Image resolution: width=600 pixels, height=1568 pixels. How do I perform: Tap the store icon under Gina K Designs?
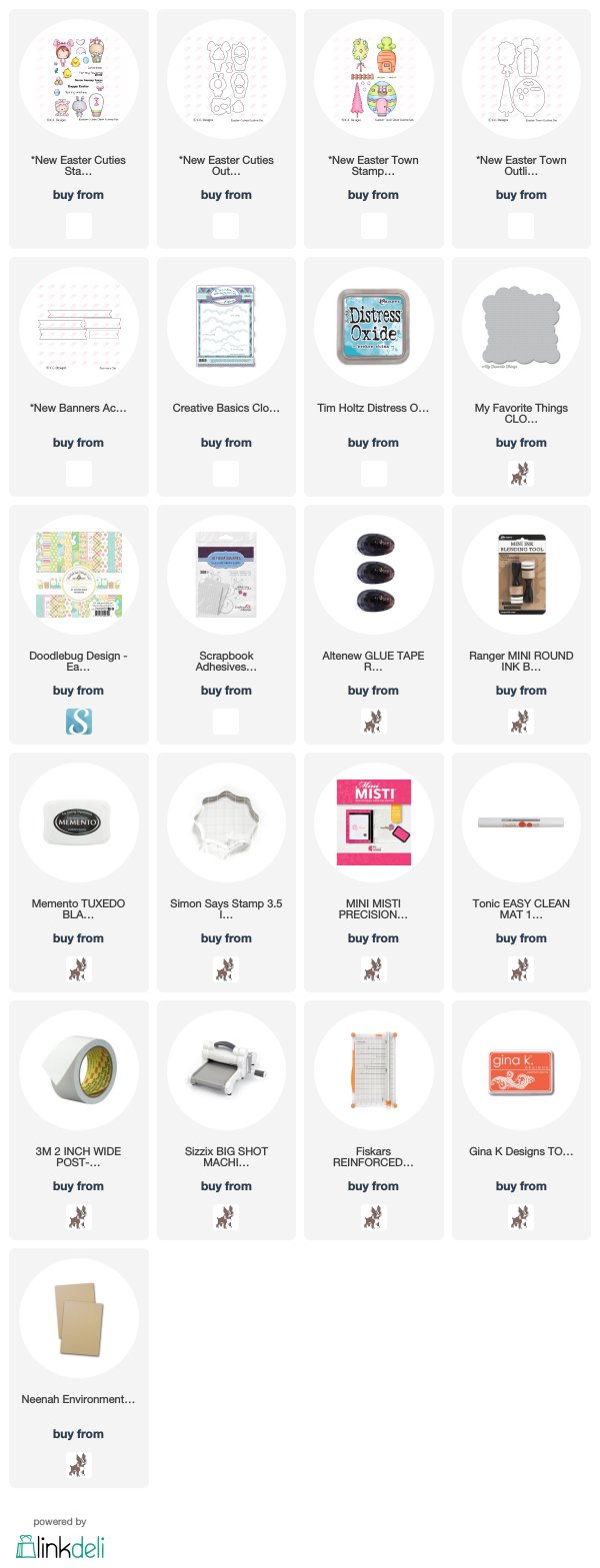click(x=521, y=1216)
